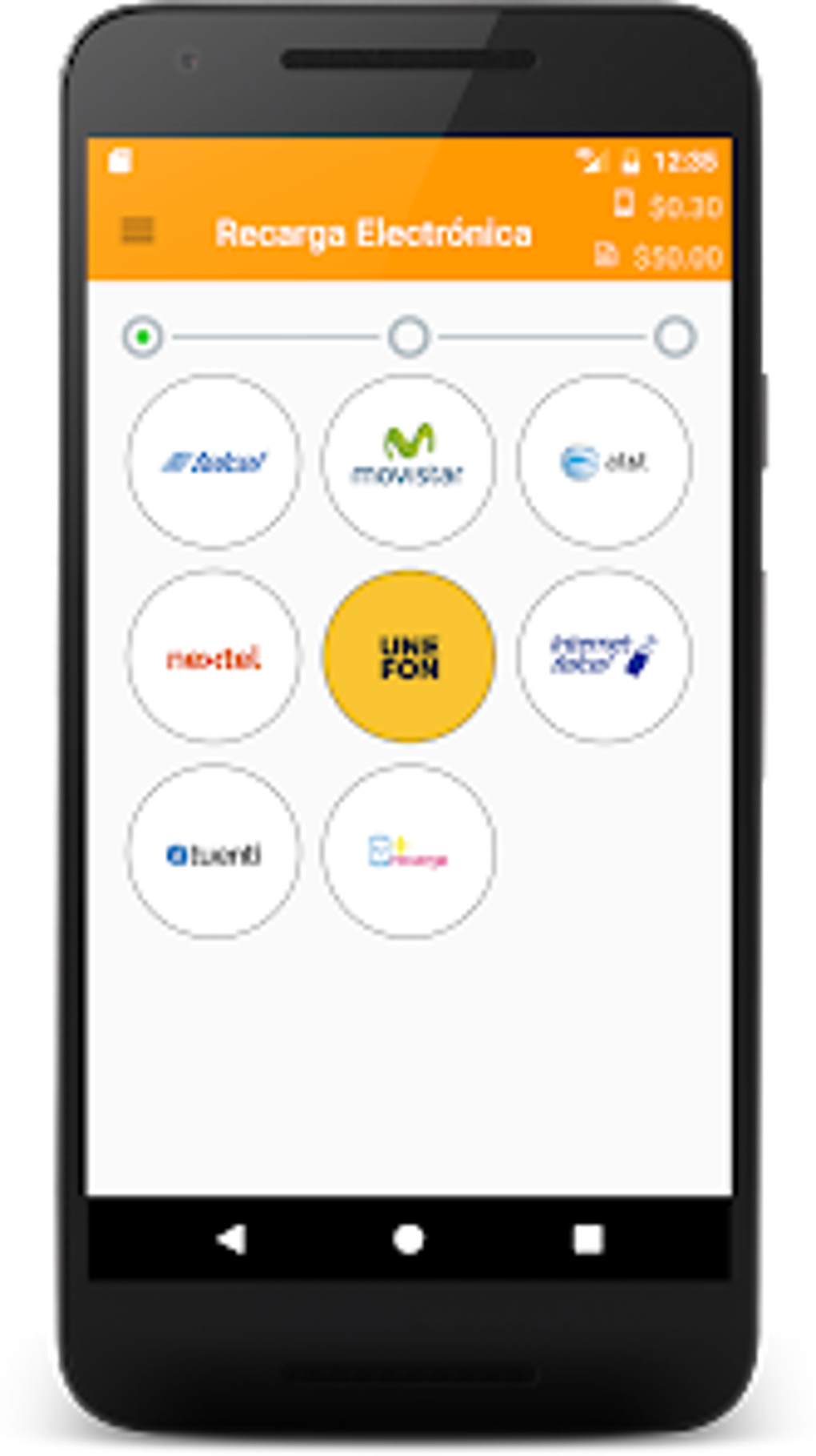Viewport: 816px width, 1456px height.
Task: Tap the +Recarga carrier tile
Action: 408,852
